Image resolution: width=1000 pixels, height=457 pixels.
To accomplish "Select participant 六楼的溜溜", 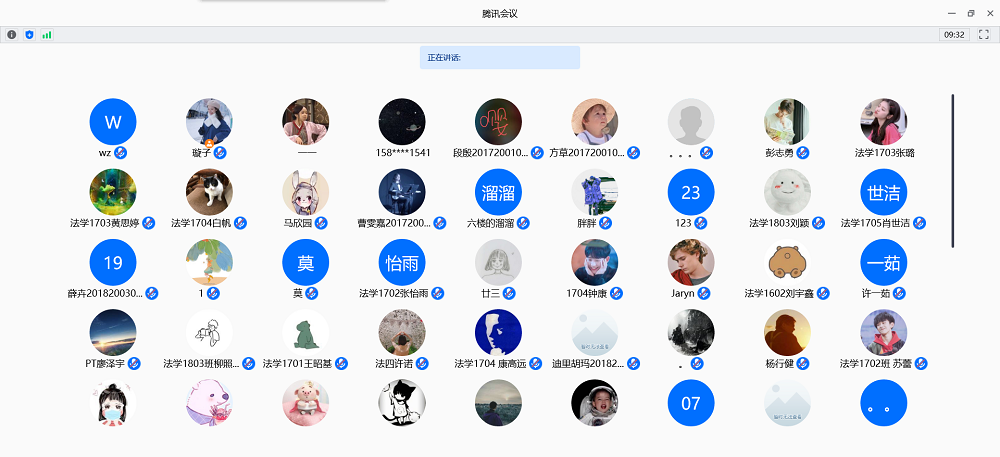I will 498,193.
